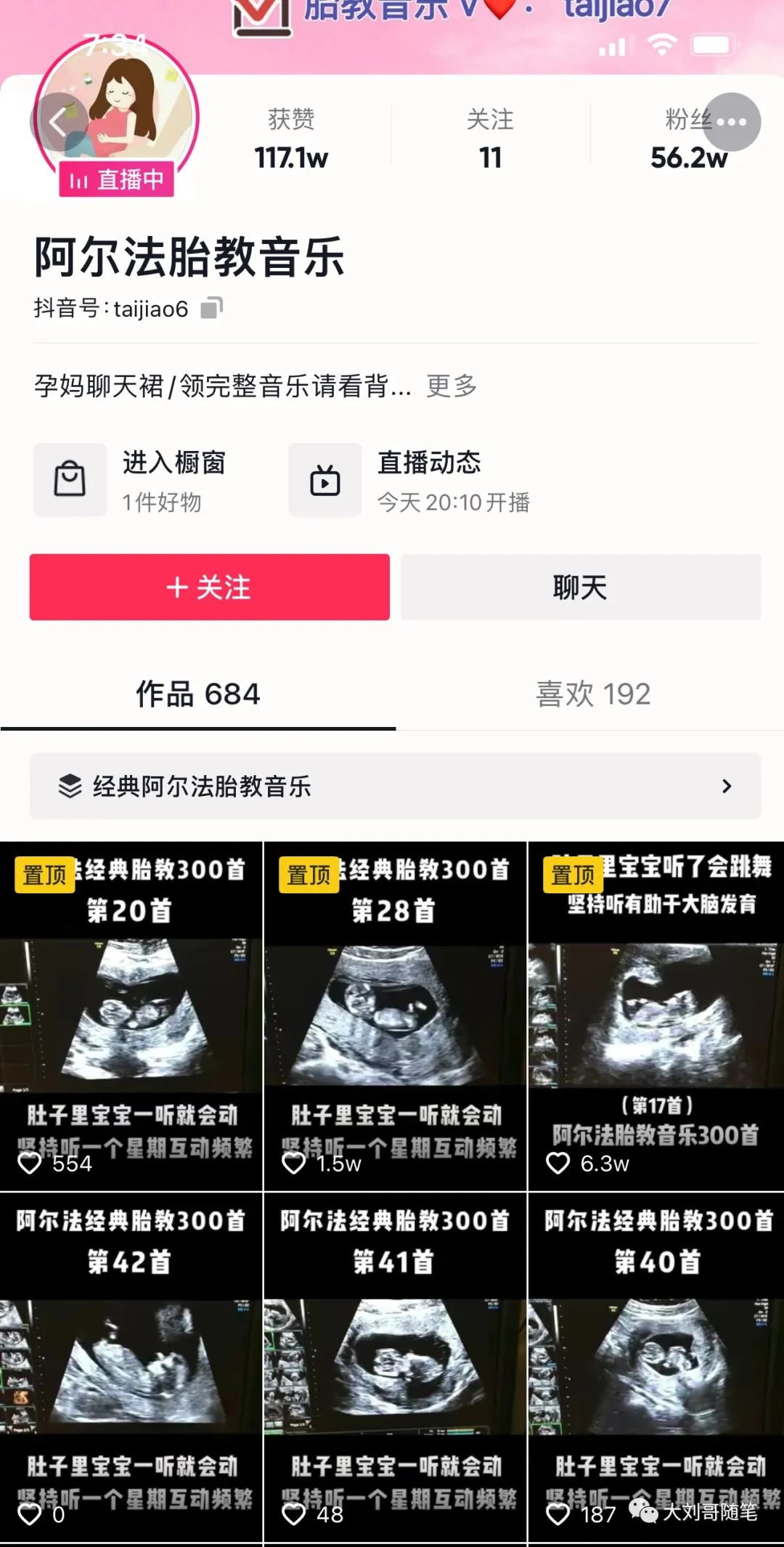Open the 经典阿尔法胎教音乐 collection
This screenshot has height=1547, width=784.
click(x=395, y=786)
